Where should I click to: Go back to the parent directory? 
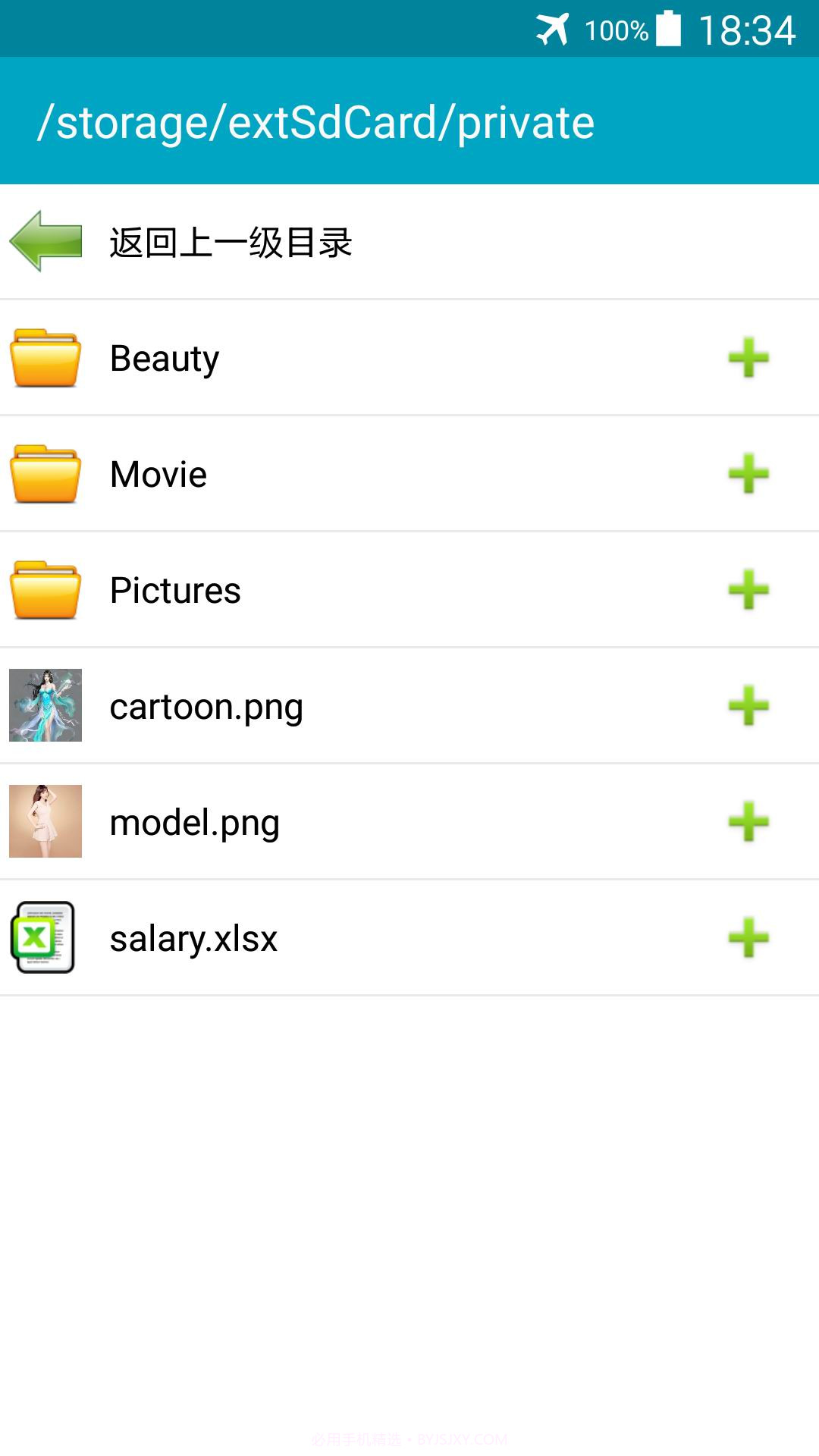click(x=227, y=243)
